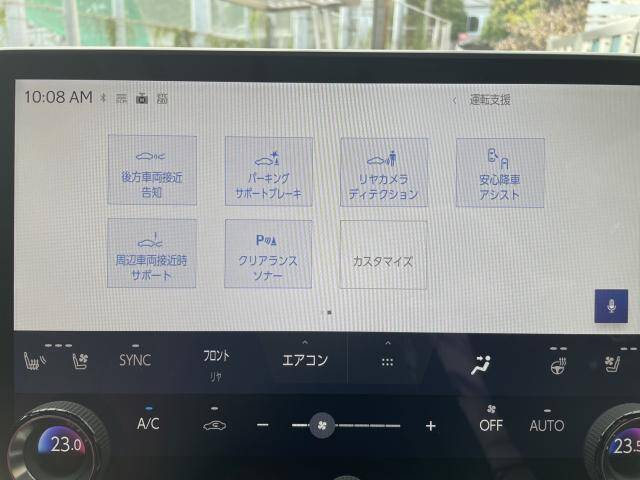Viewport: 640px width, 480px height.
Task: Enable AUTO climate mode
Action: click(x=546, y=424)
